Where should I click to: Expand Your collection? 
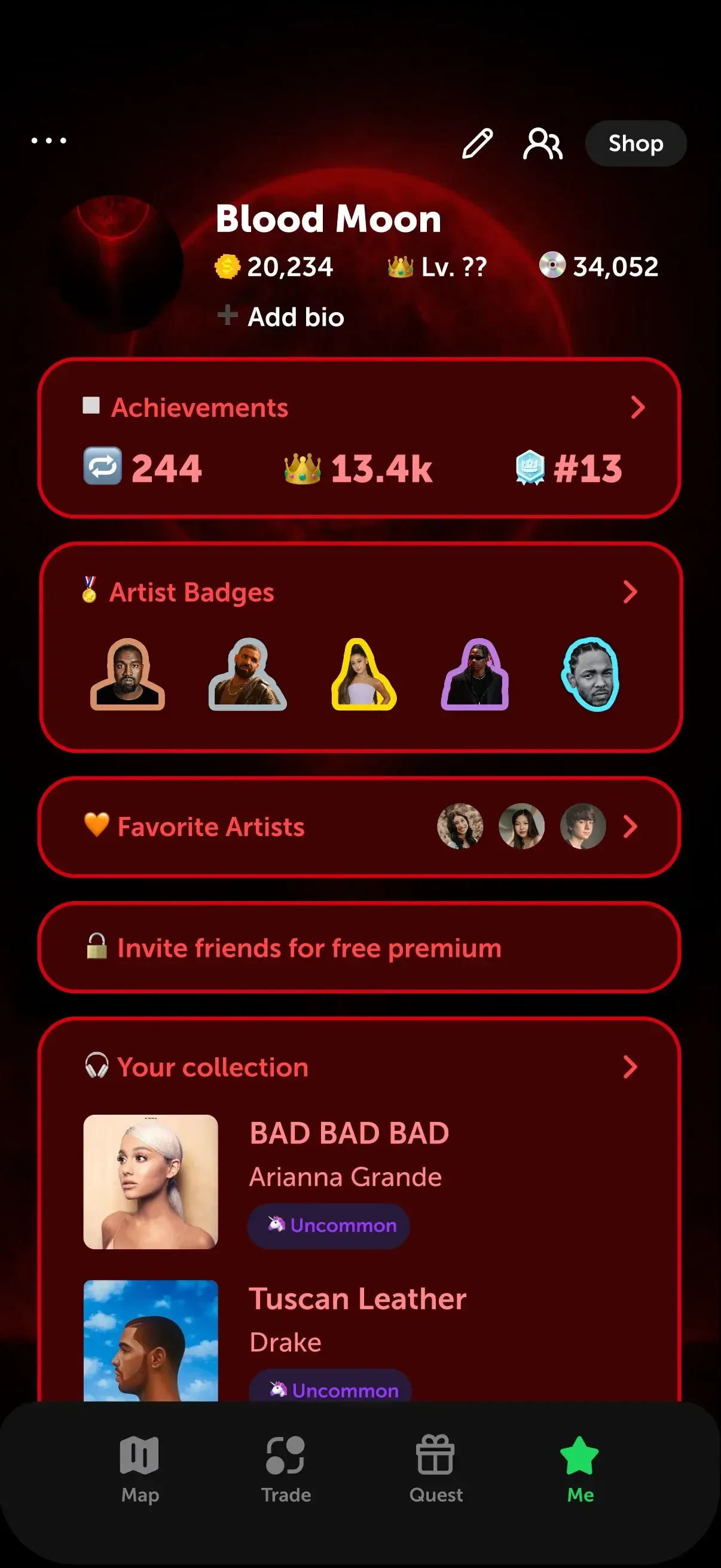pos(359,1067)
